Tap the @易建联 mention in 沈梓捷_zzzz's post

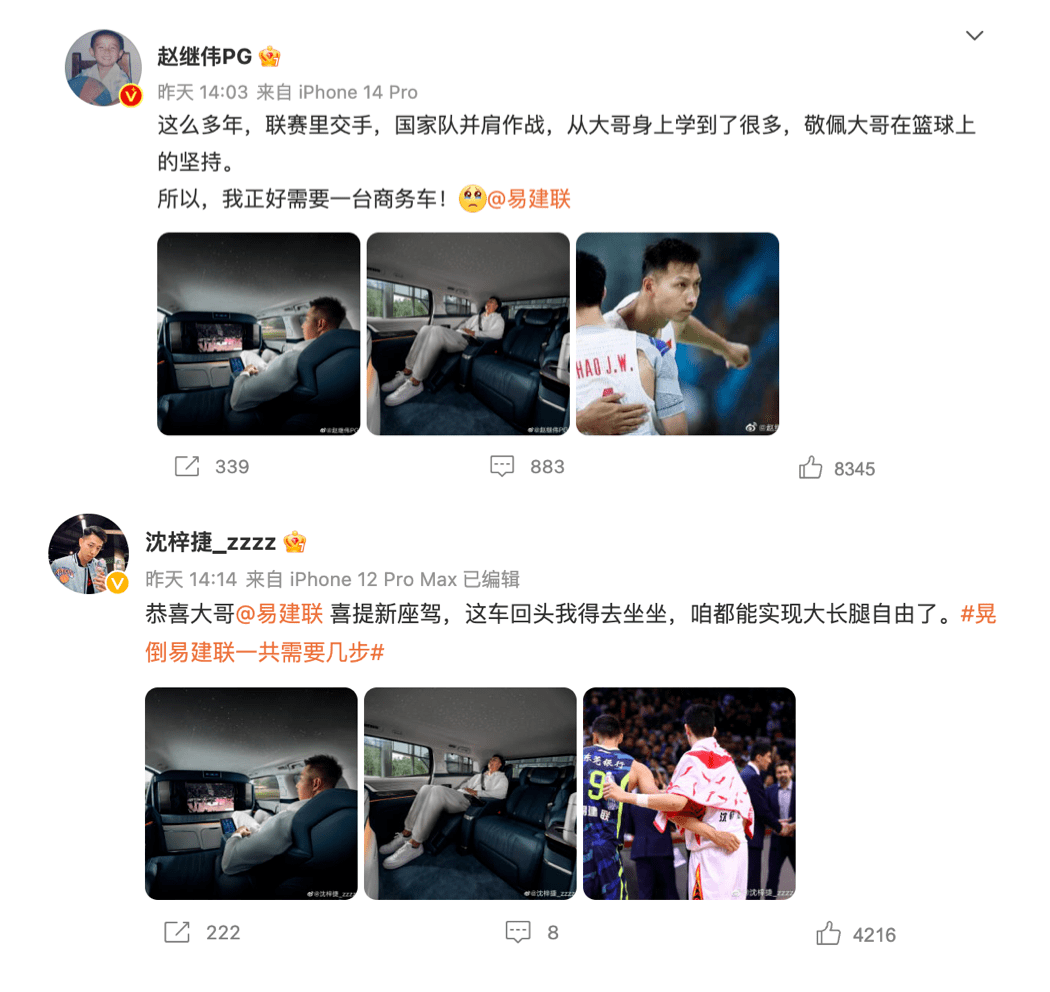coord(279,614)
